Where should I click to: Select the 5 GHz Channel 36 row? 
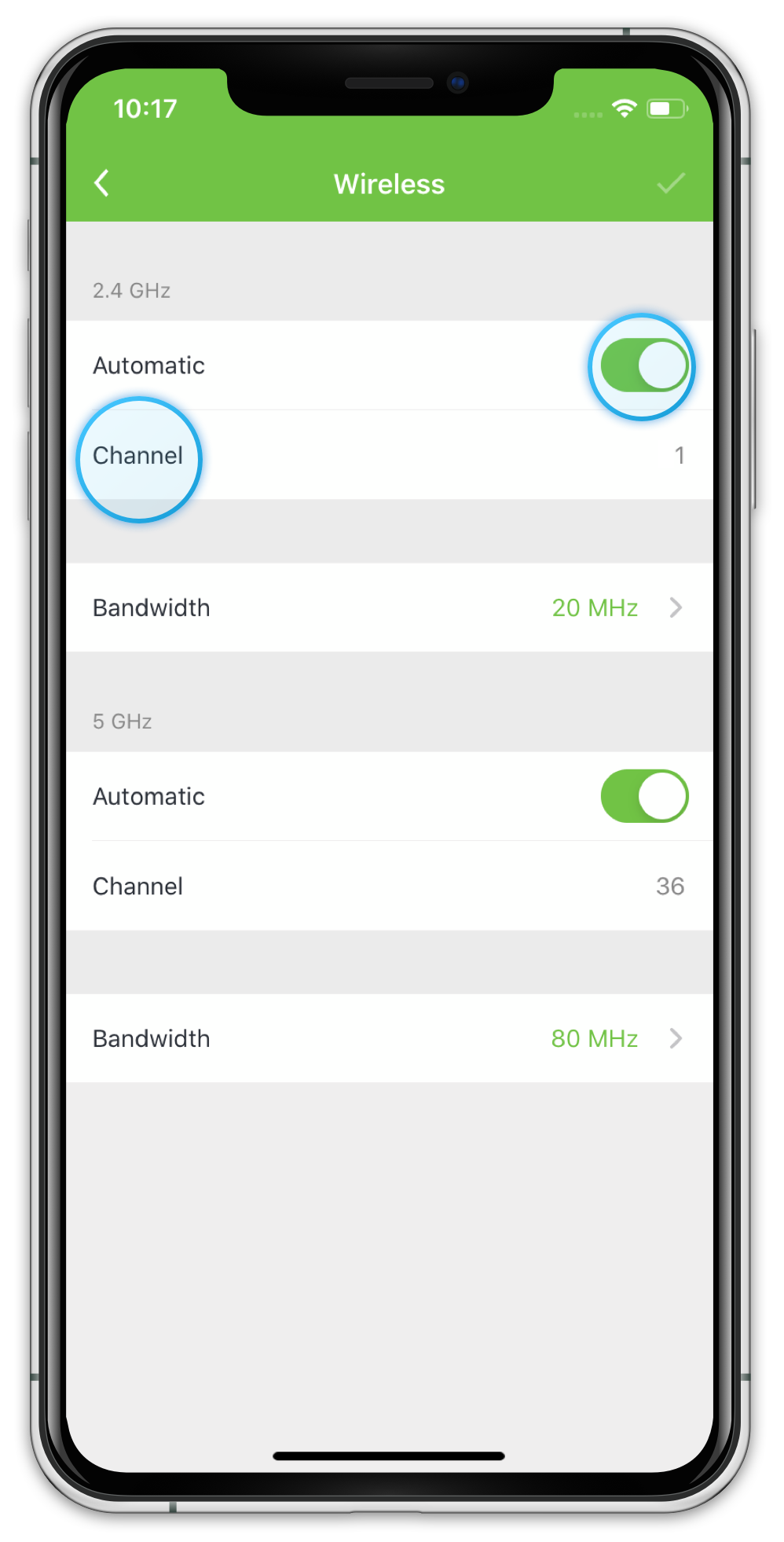point(390,886)
